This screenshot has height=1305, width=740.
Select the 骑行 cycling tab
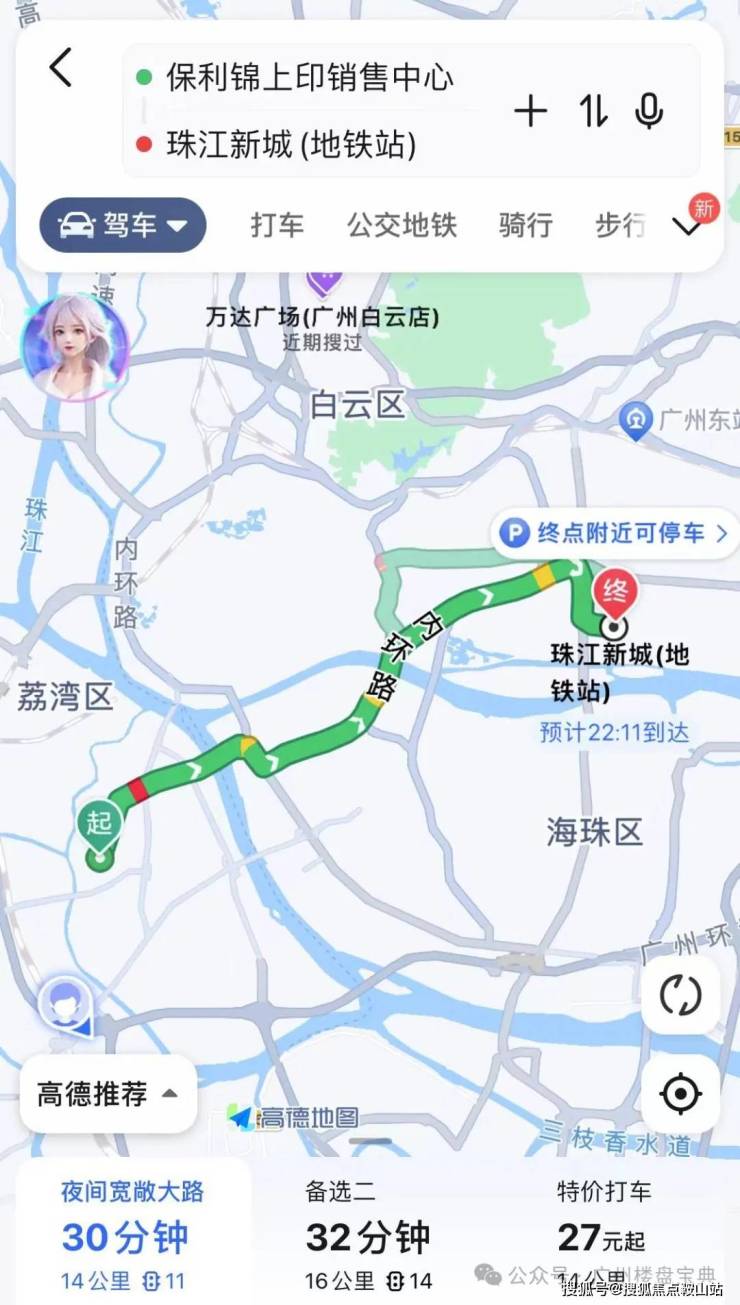(525, 225)
